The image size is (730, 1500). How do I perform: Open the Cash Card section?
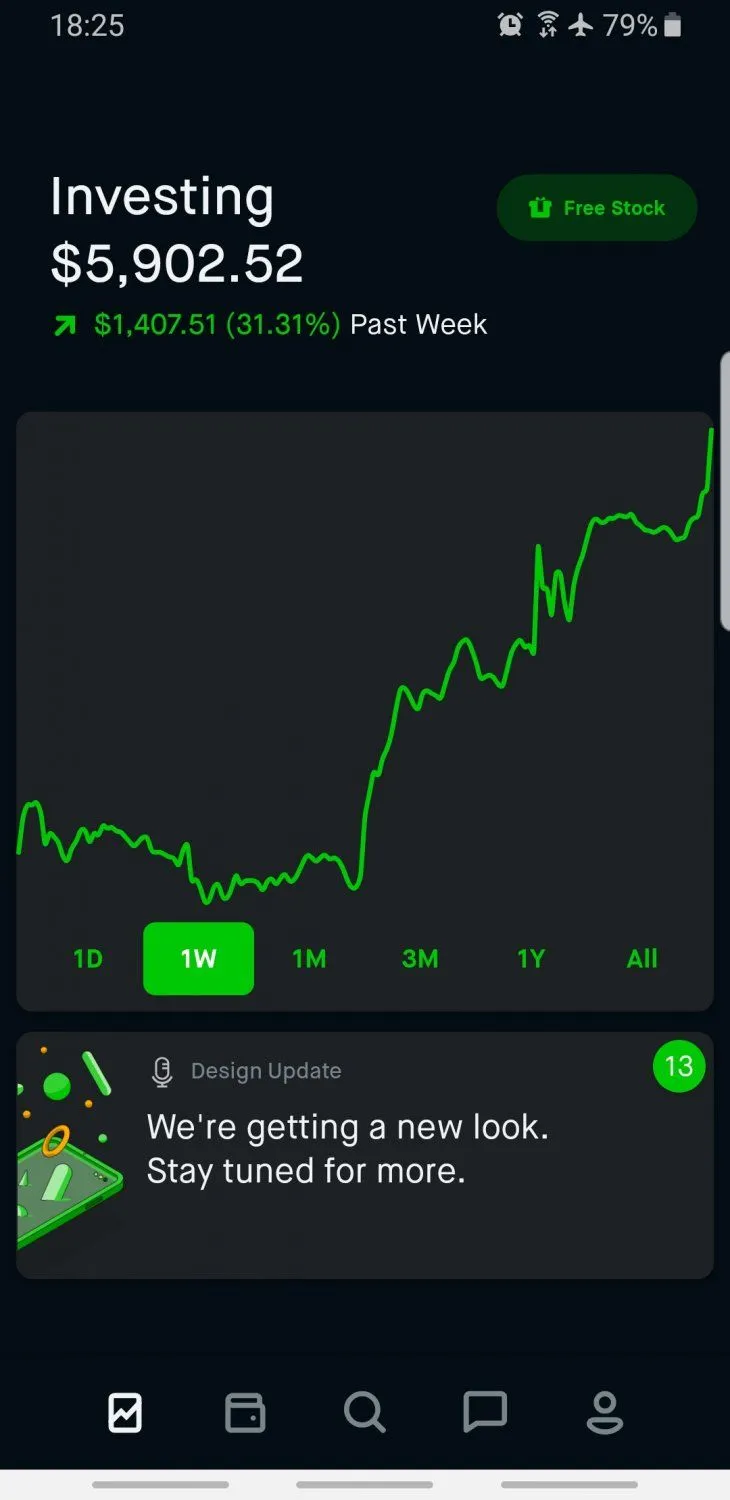point(244,1412)
